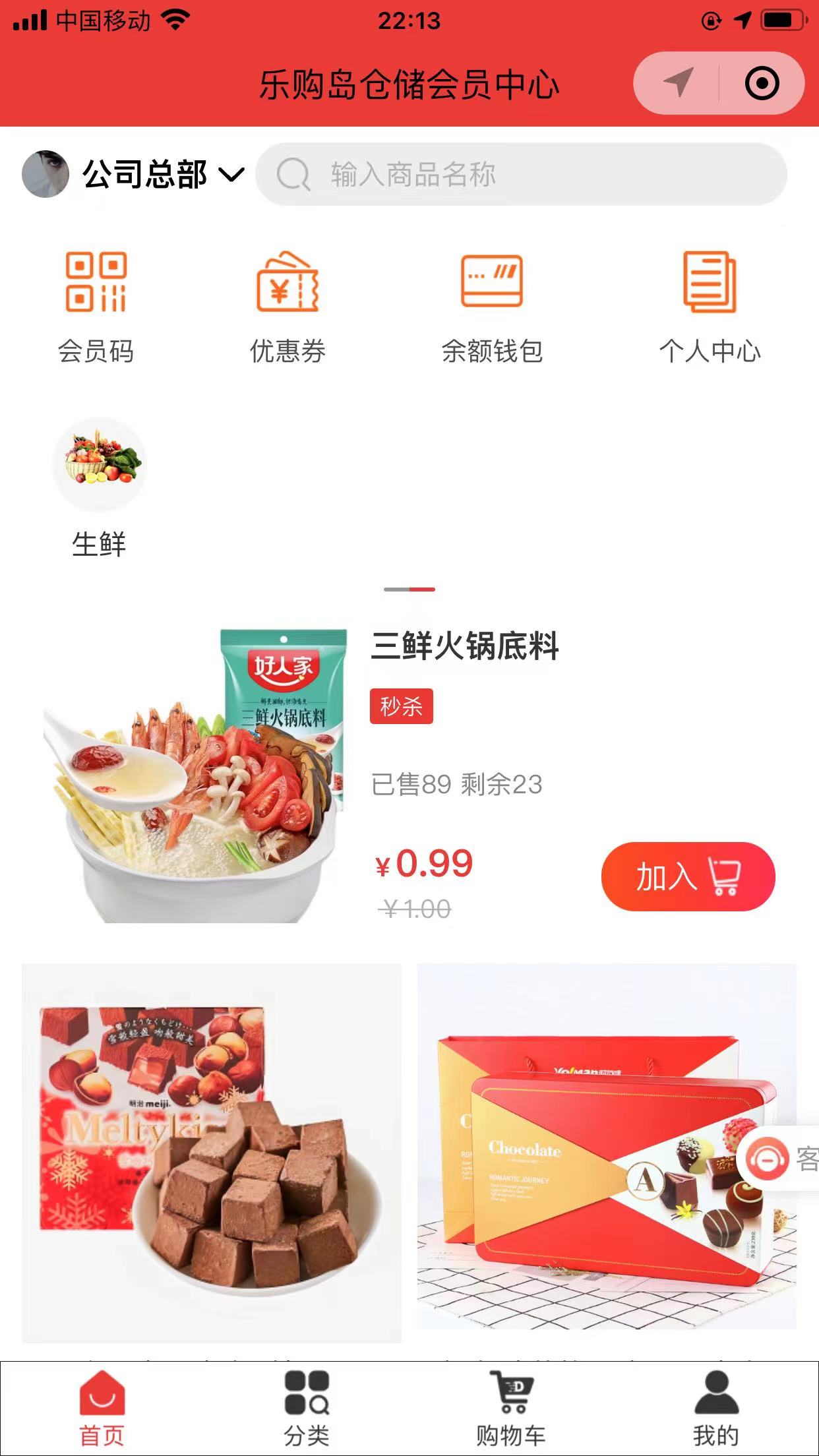Open the 公司总部 store dropdown
This screenshot has height=1456, width=819.
pos(162,175)
